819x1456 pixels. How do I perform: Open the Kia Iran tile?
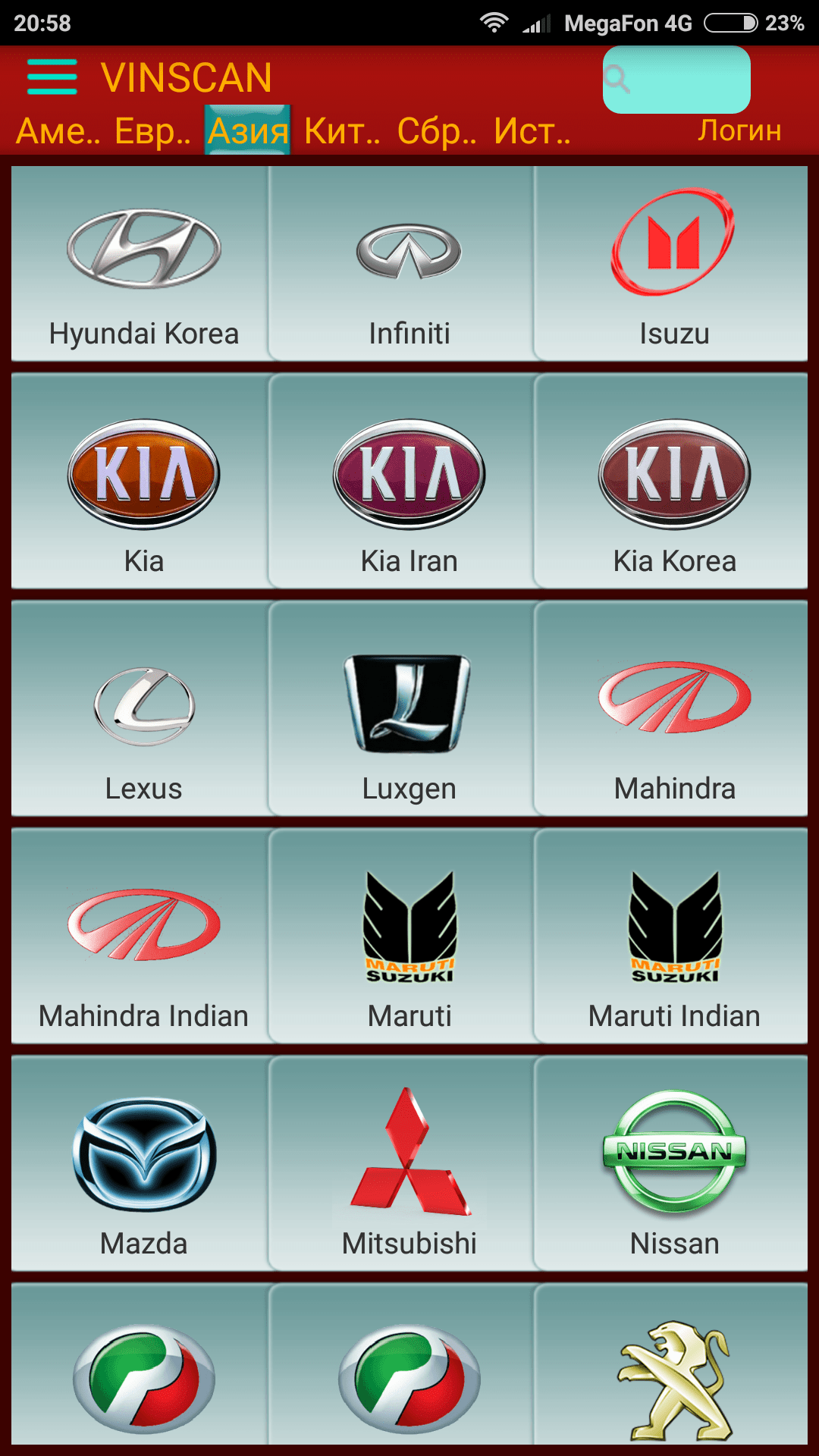409,482
